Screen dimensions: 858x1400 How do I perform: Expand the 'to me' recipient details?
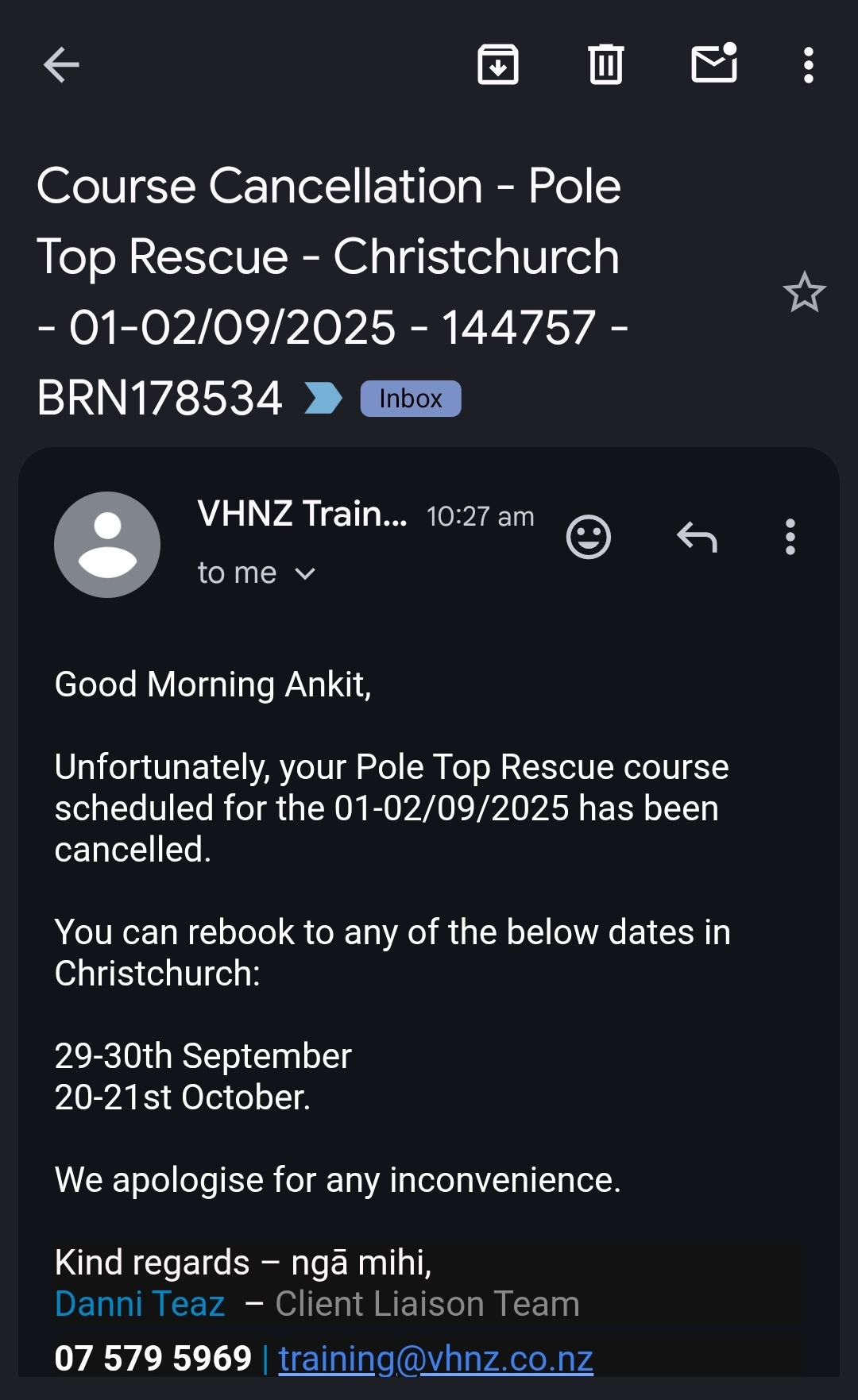click(x=257, y=573)
